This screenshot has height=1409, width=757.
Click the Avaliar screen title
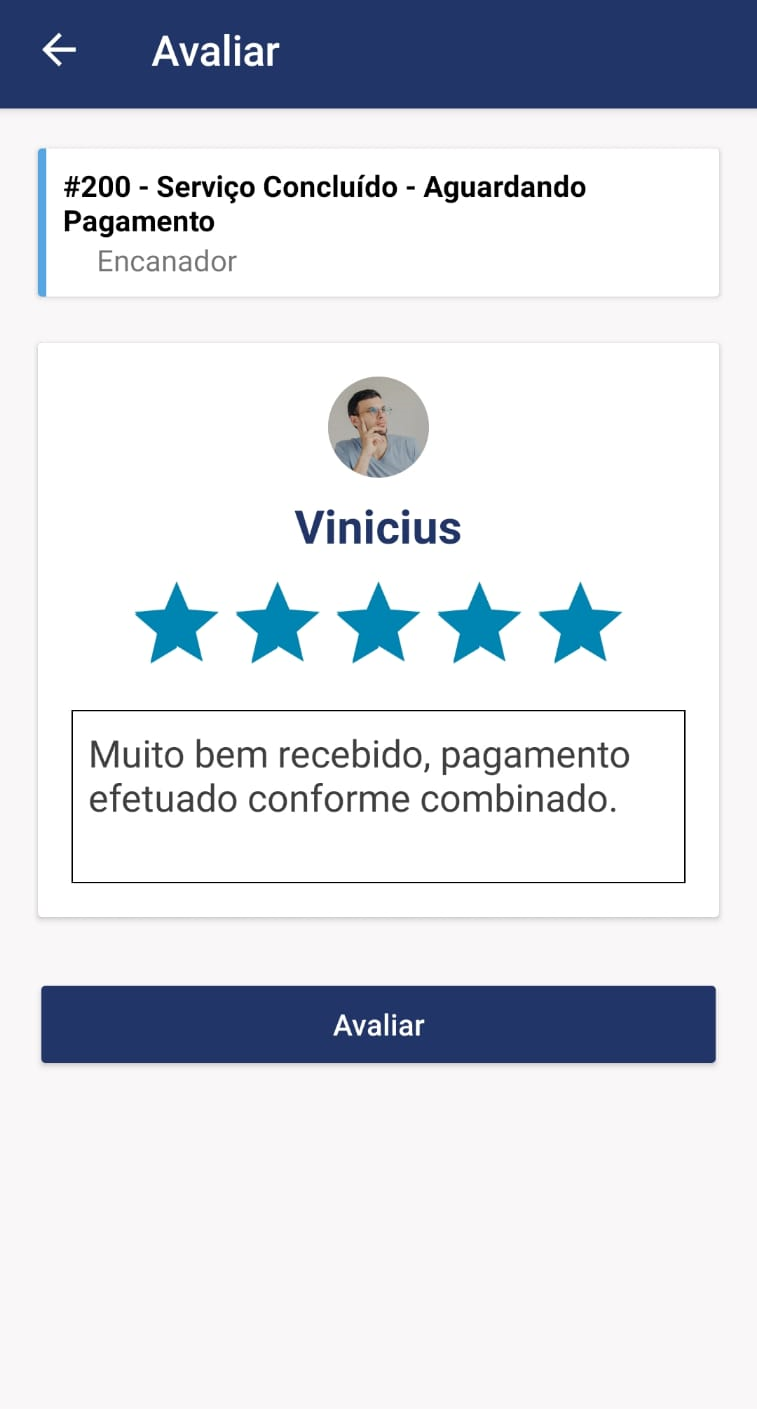215,51
